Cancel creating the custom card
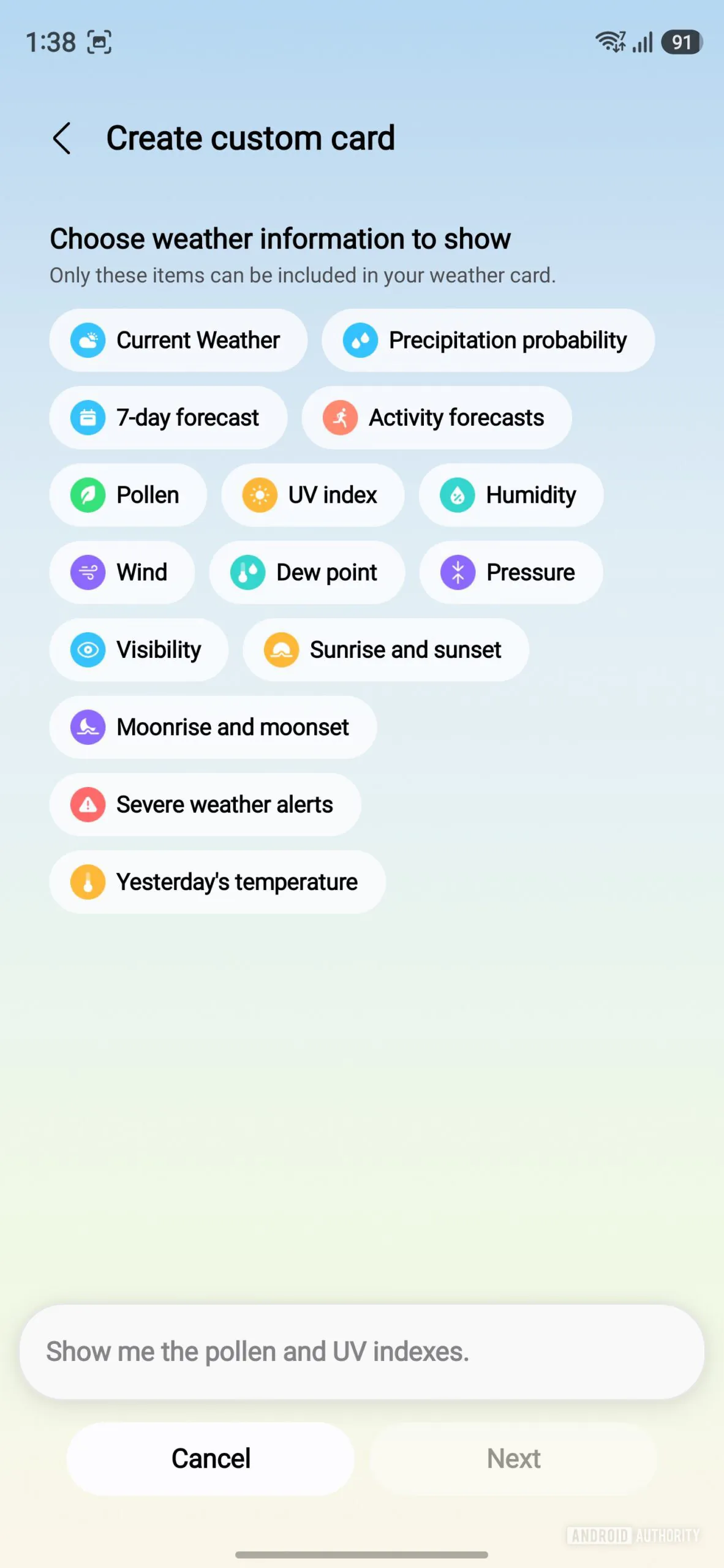The image size is (724, 1568). tap(210, 1459)
